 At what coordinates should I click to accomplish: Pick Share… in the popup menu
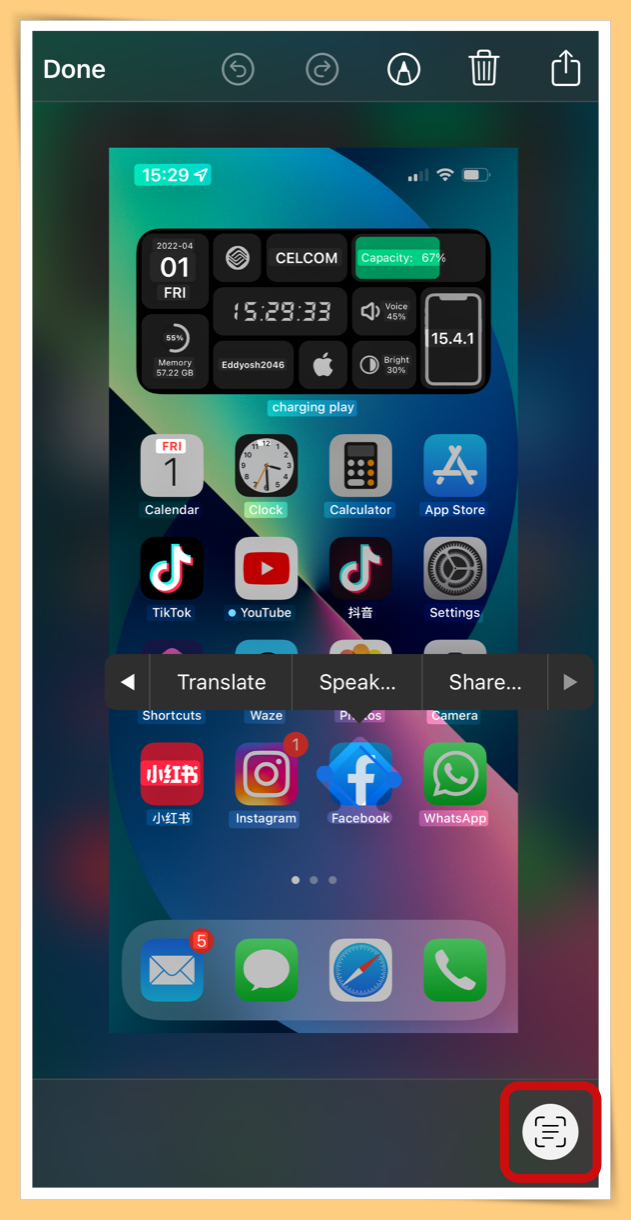coord(485,682)
